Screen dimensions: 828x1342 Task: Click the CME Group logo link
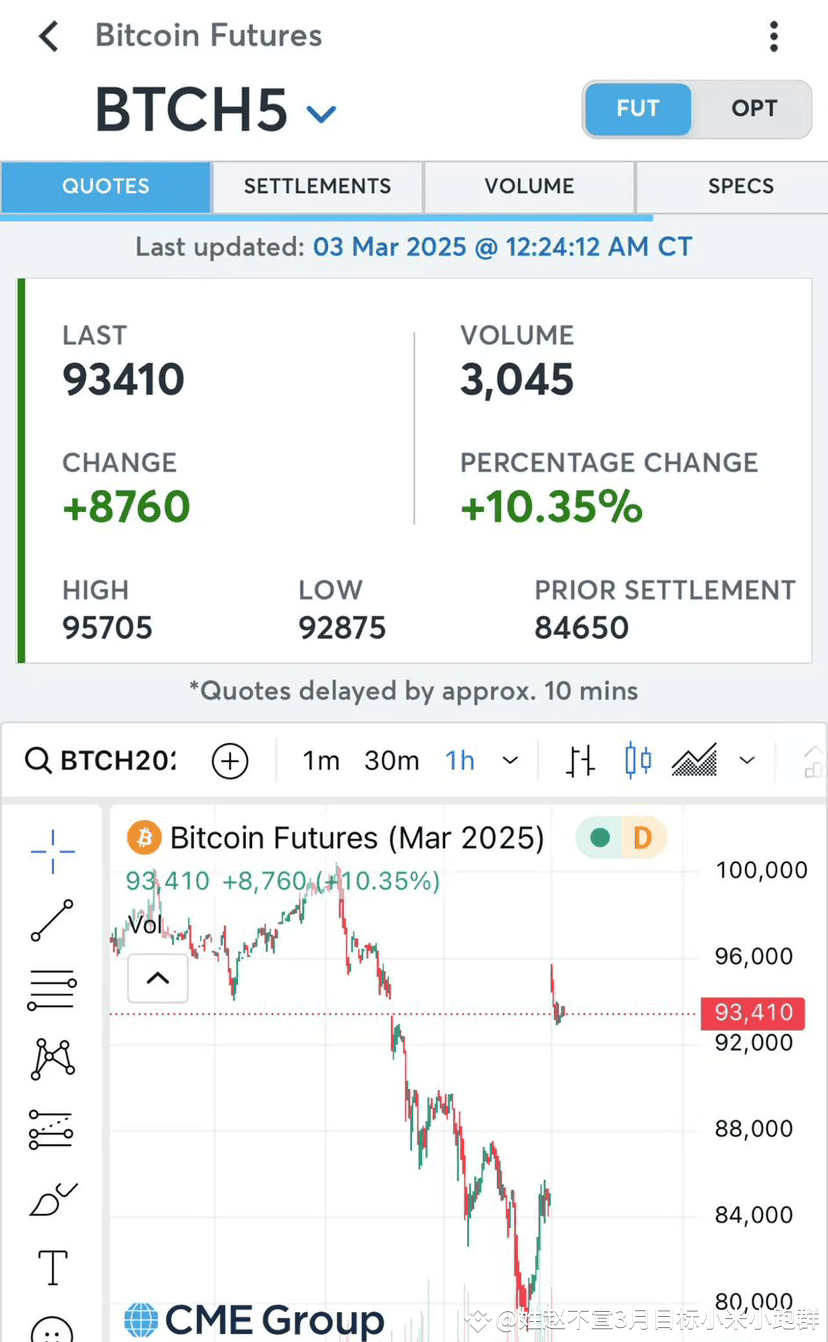click(x=252, y=1318)
